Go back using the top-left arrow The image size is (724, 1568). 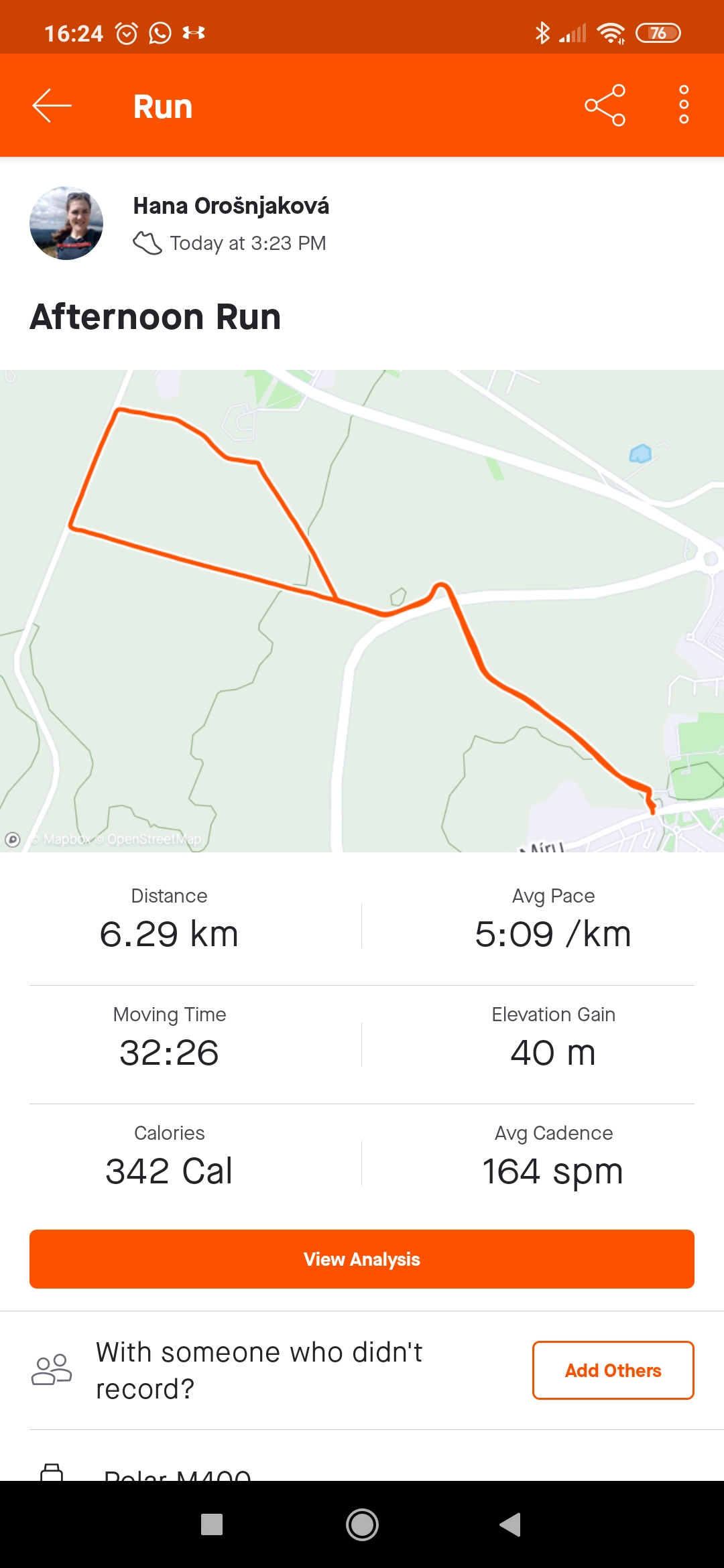[x=52, y=106]
